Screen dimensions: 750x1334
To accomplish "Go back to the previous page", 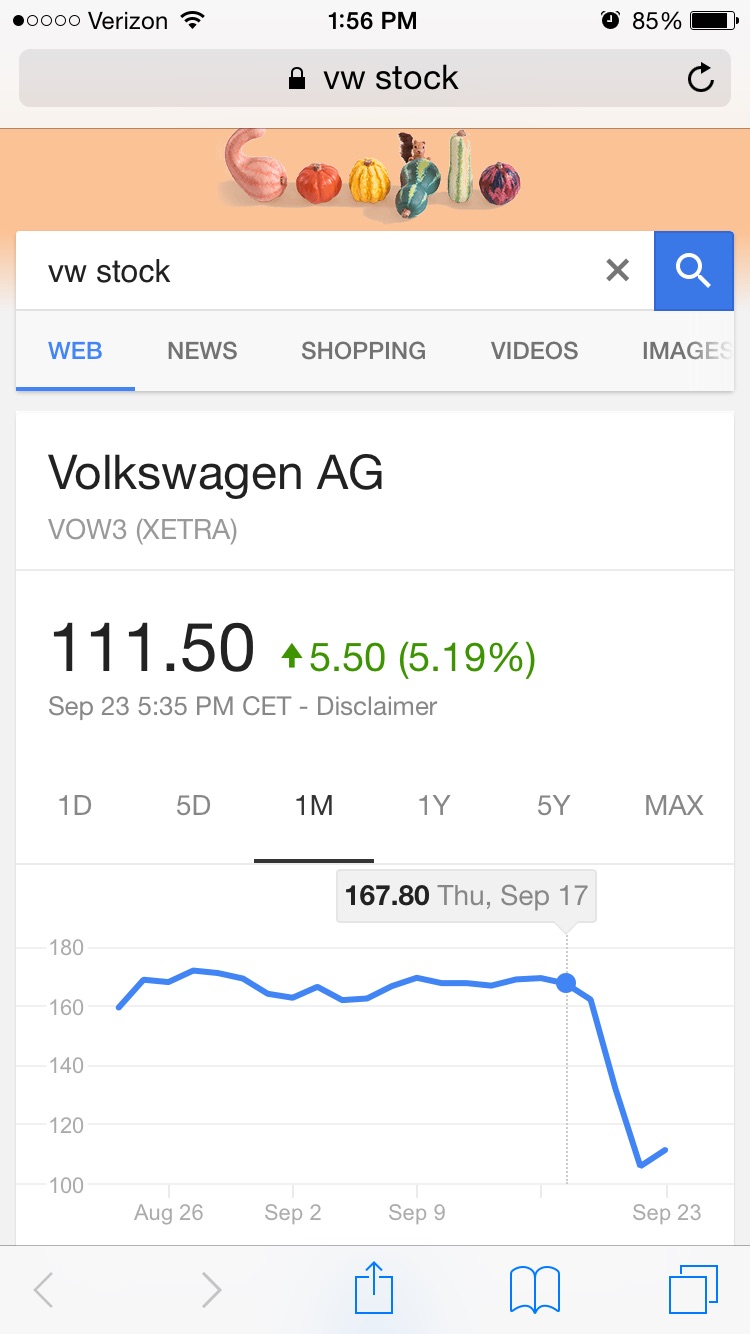I will (44, 1289).
